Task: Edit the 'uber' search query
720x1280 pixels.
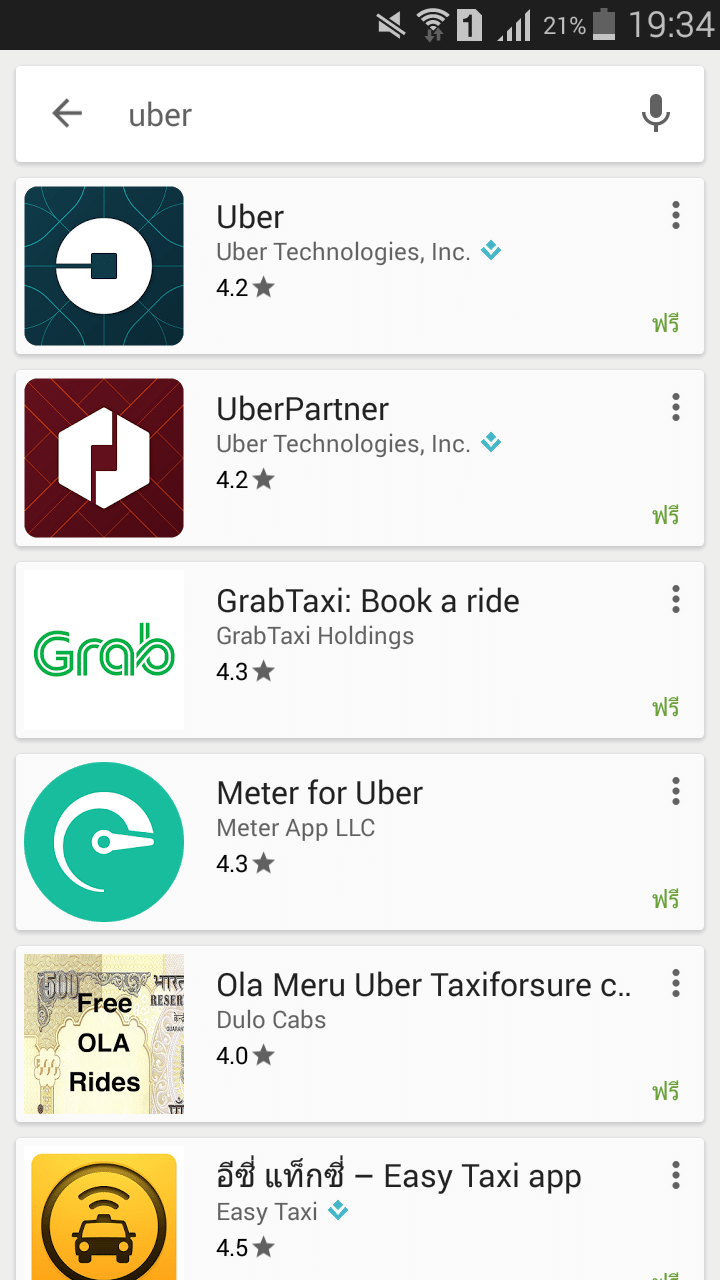Action: coord(350,115)
